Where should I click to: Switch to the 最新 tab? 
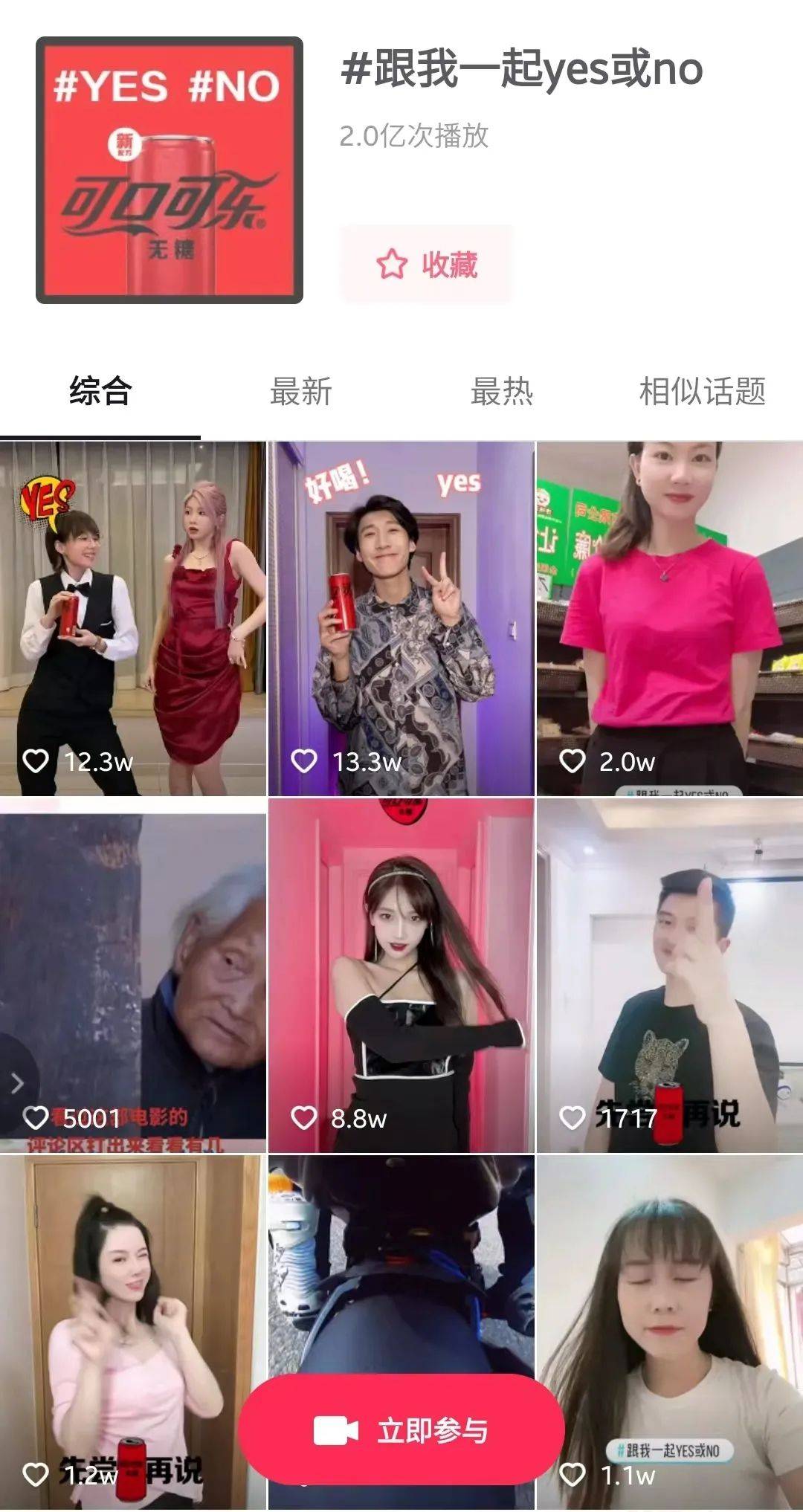click(x=303, y=392)
